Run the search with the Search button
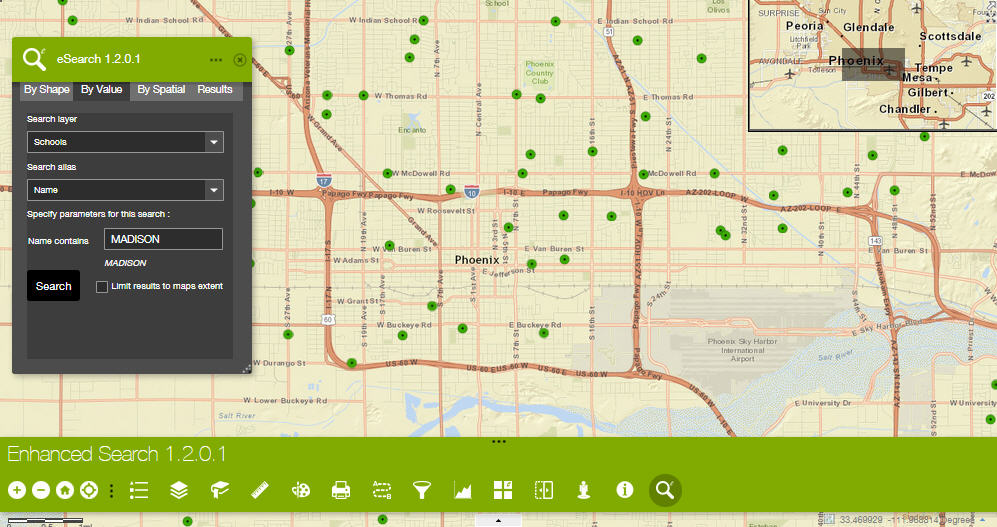The height and width of the screenshot is (527, 997). [53, 286]
